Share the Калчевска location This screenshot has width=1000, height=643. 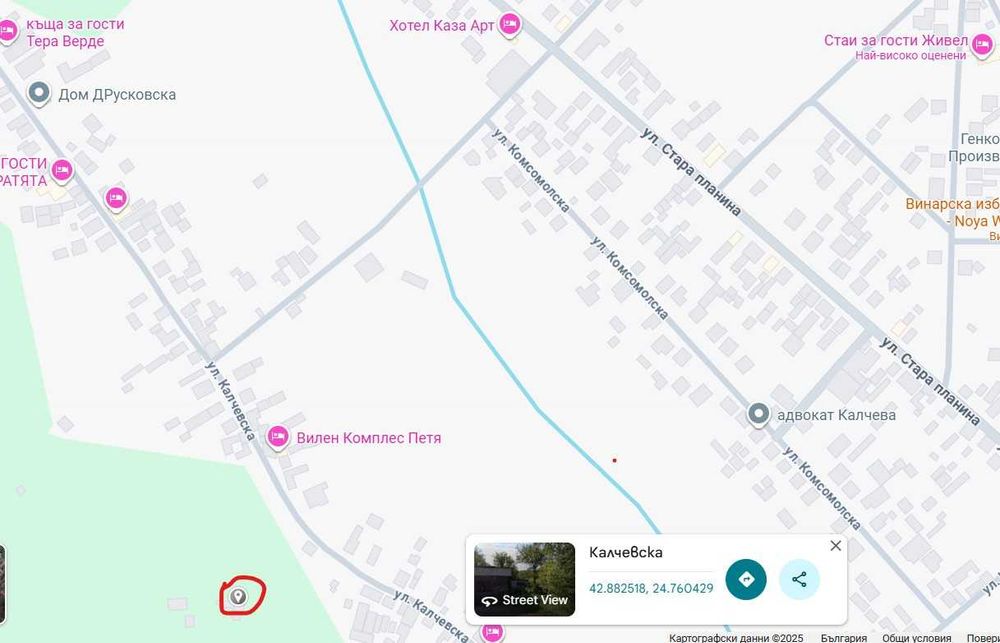(x=799, y=579)
